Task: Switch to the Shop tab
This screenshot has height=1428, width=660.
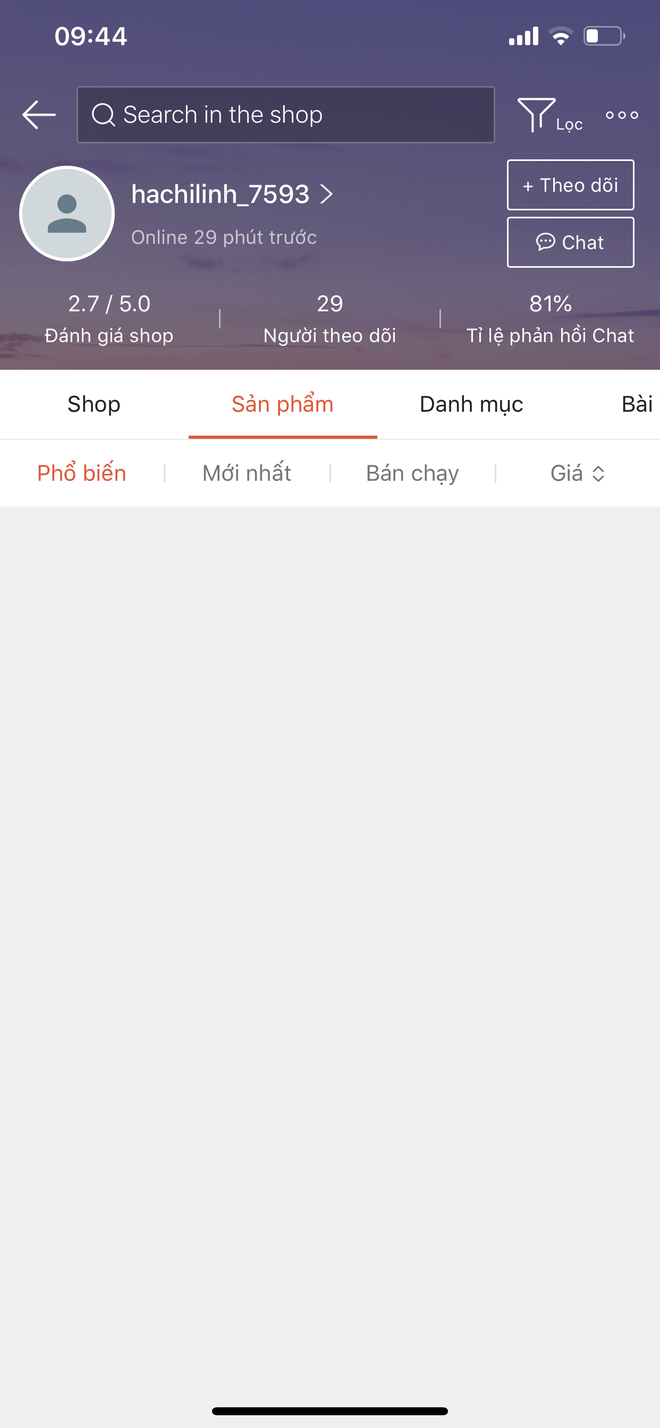Action: pyautogui.click(x=94, y=404)
